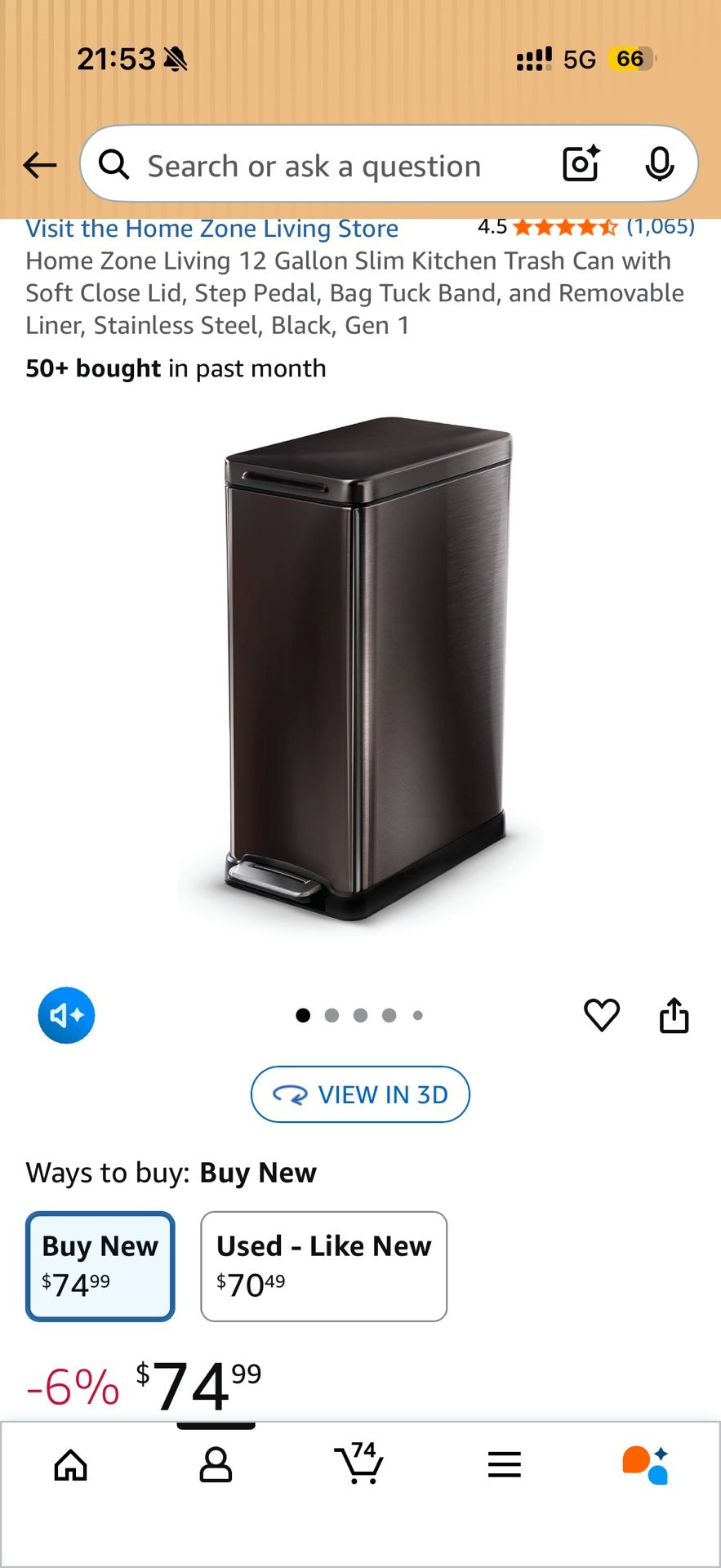Open the hamburger menu tab
Image resolution: width=721 pixels, height=1568 pixels.
(x=504, y=1465)
